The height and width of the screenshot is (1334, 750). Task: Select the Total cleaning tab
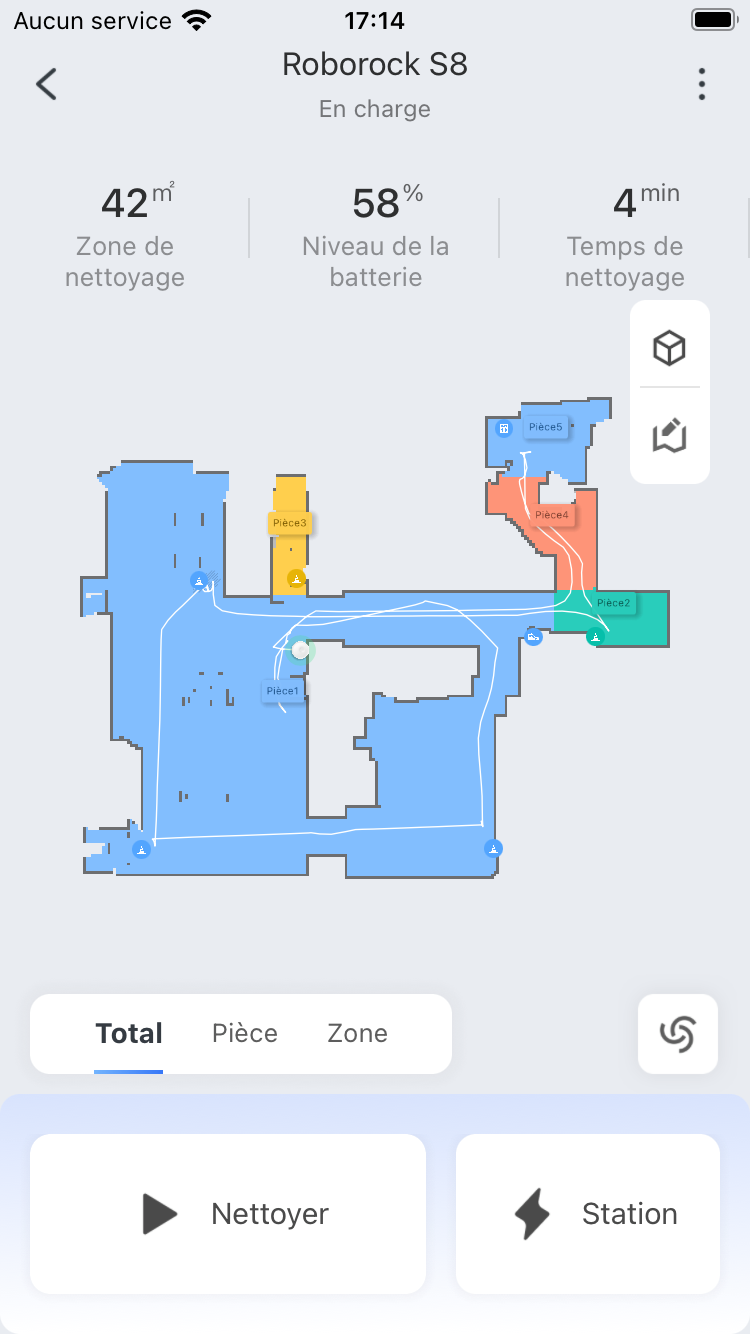pos(129,1033)
